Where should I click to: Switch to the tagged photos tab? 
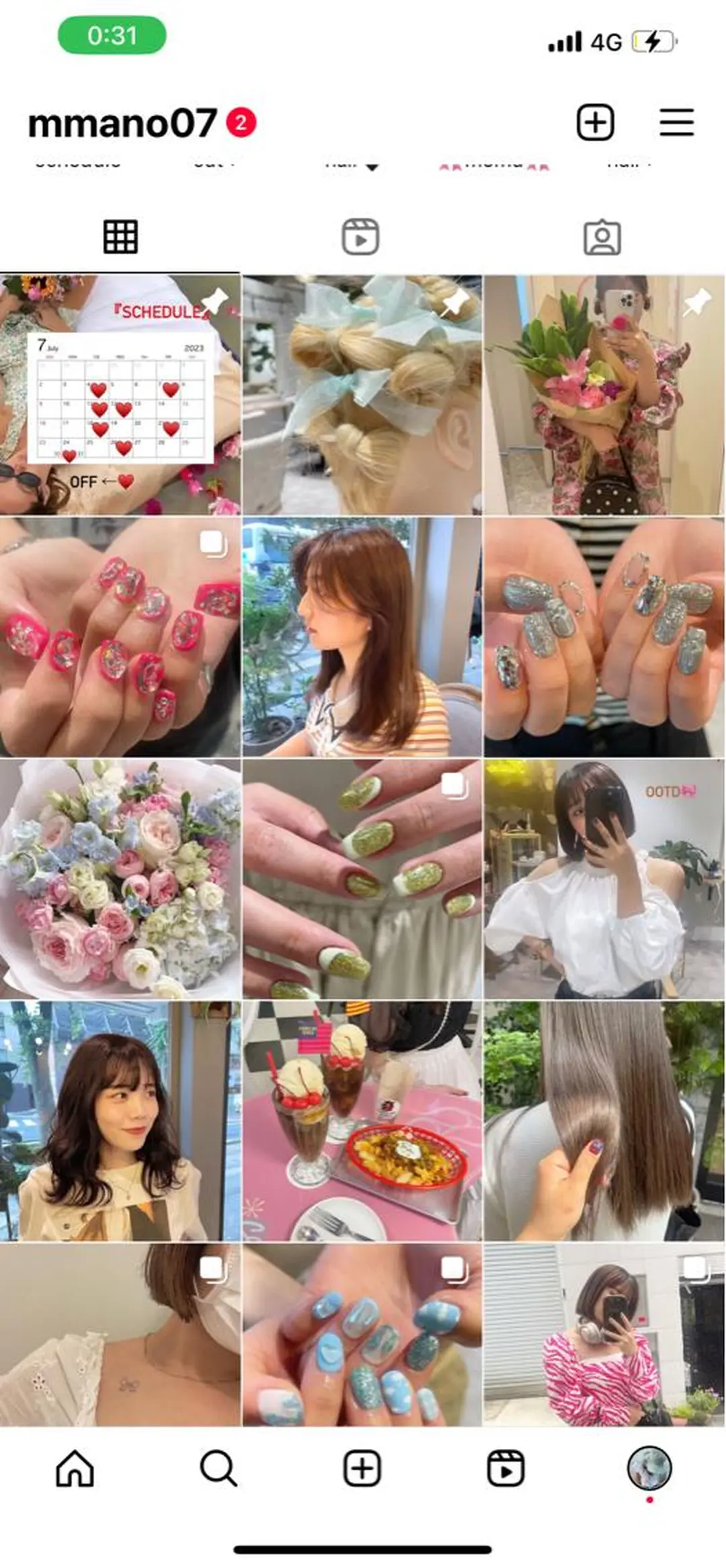point(602,237)
